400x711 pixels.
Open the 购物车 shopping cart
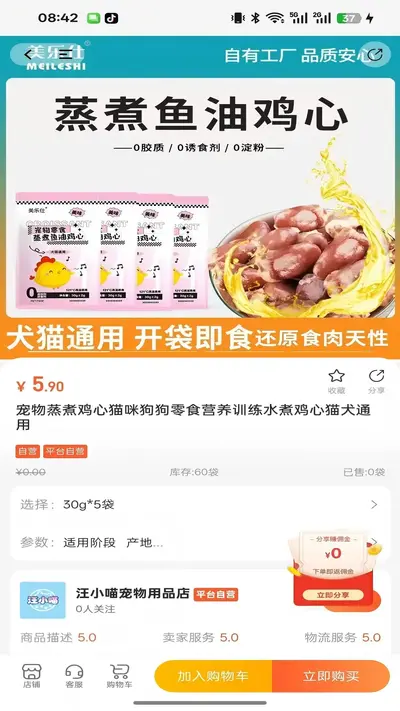(119, 677)
